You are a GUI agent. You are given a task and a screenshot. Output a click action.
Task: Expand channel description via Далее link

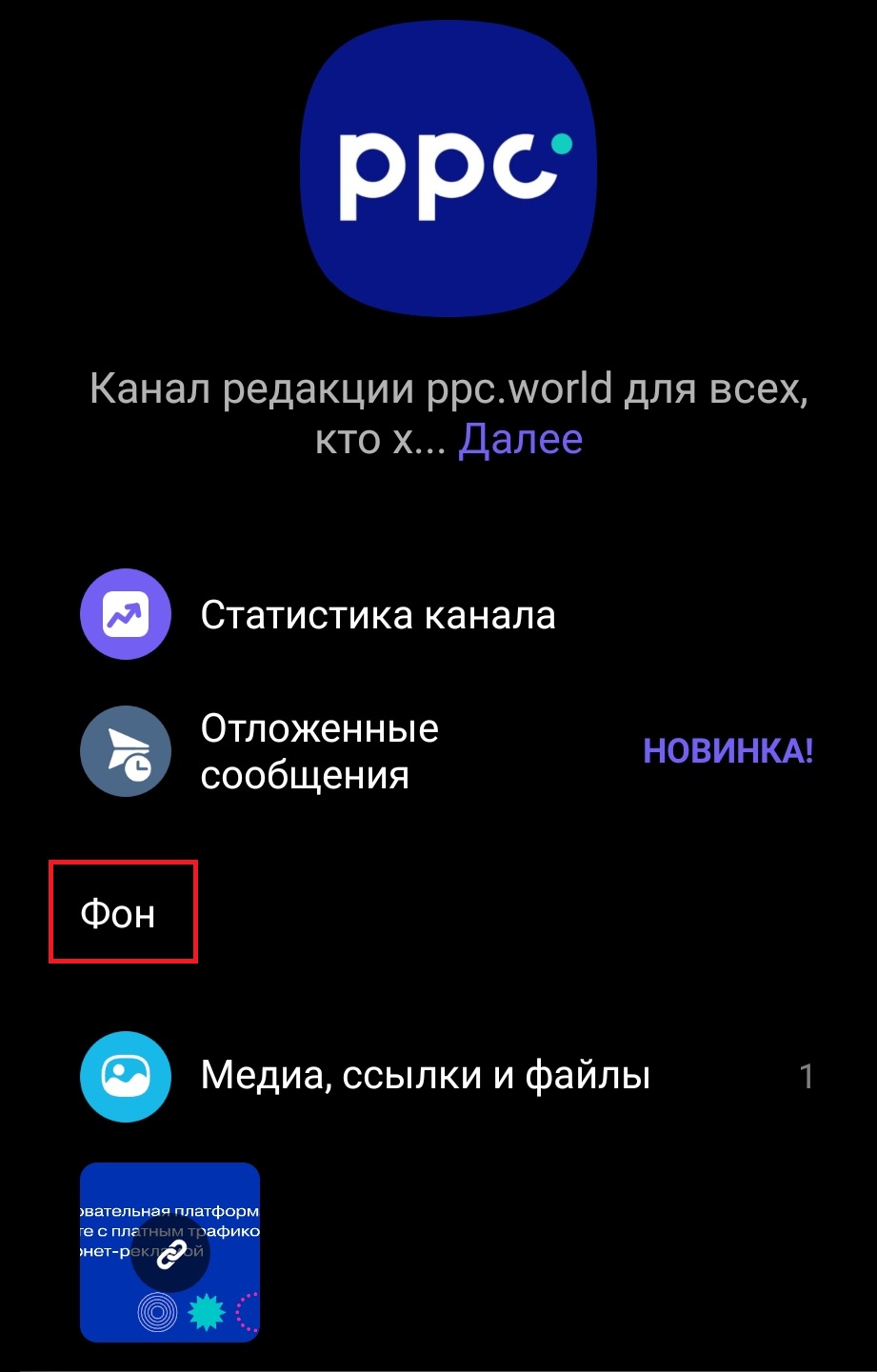[x=520, y=440]
